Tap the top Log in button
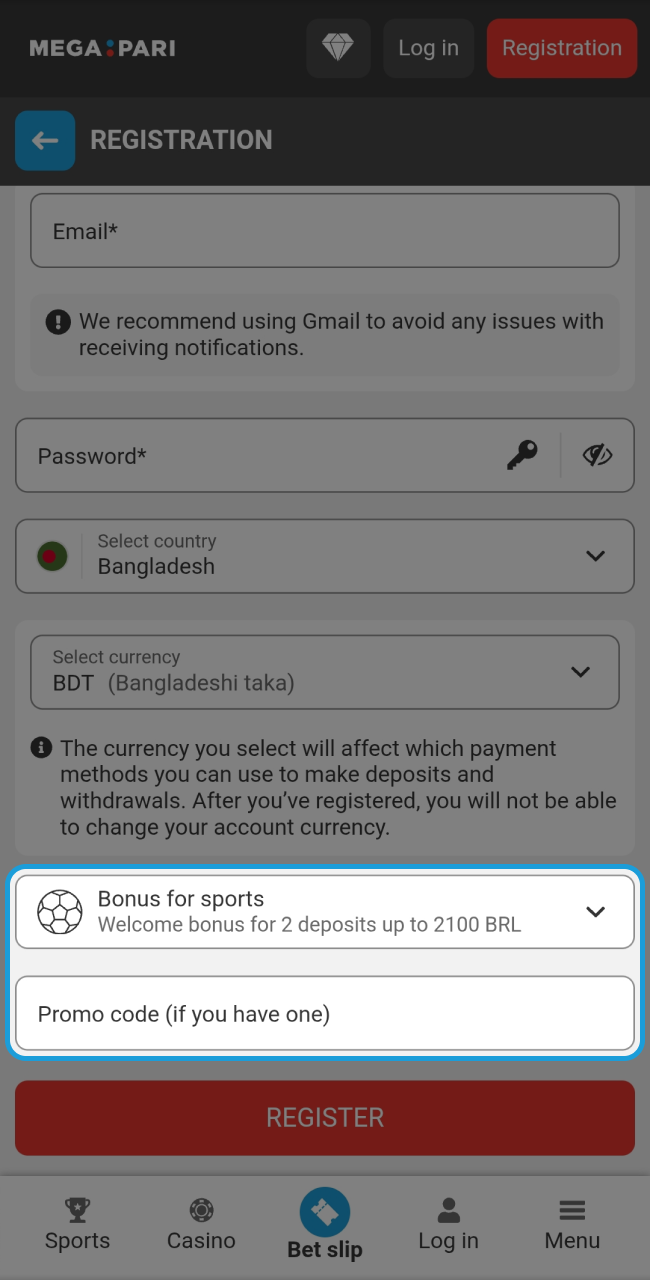This screenshot has height=1280, width=650. pos(428,48)
